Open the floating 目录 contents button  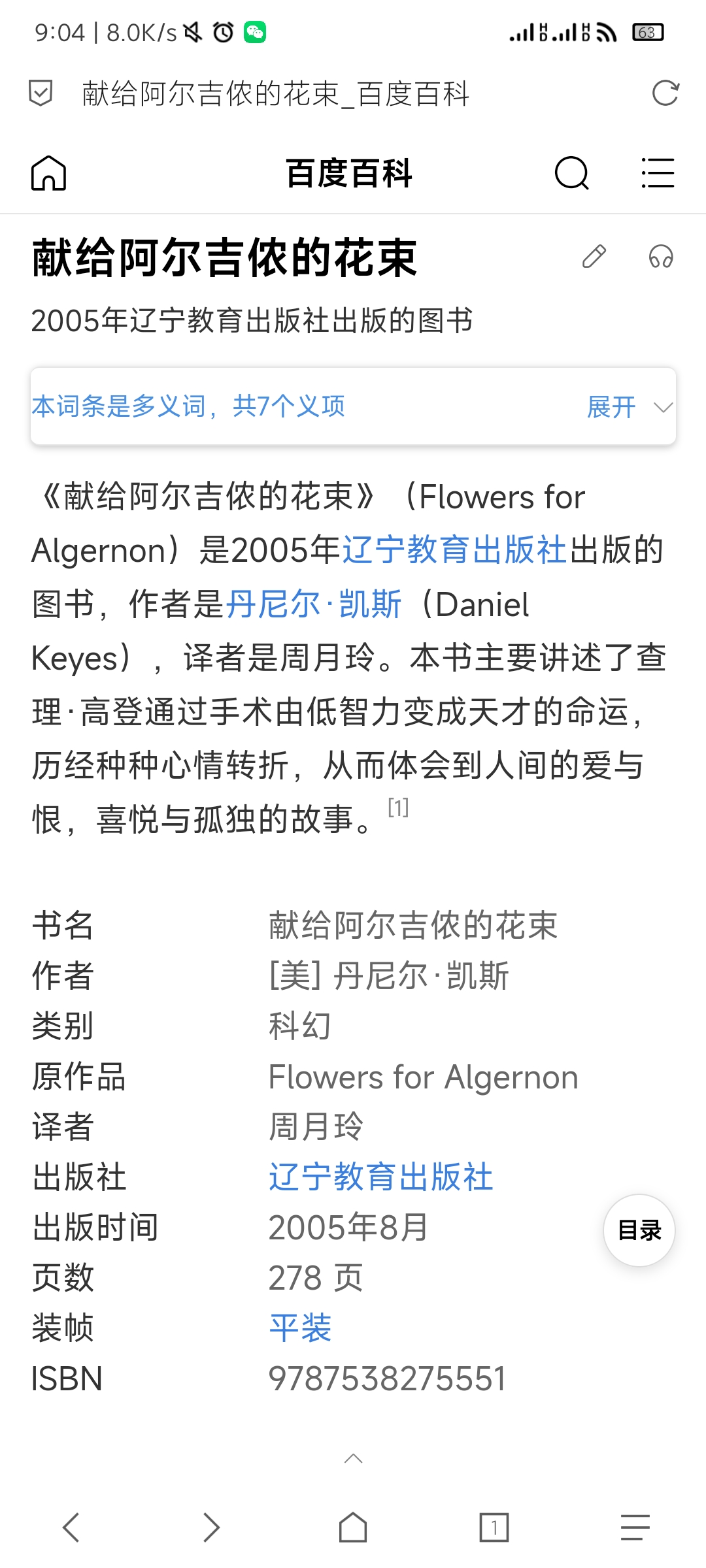(639, 1230)
